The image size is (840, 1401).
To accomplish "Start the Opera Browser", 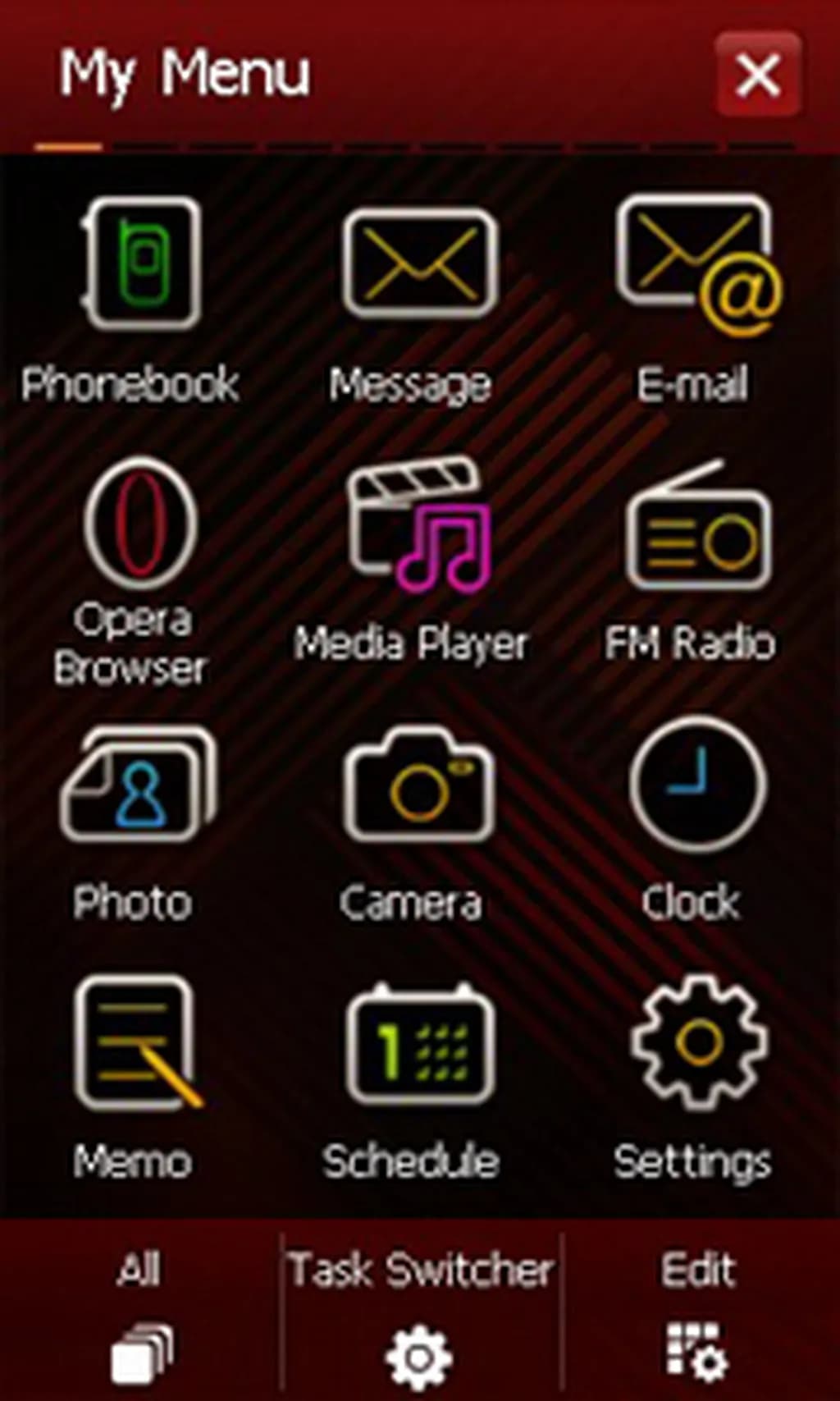I will 139,529.
